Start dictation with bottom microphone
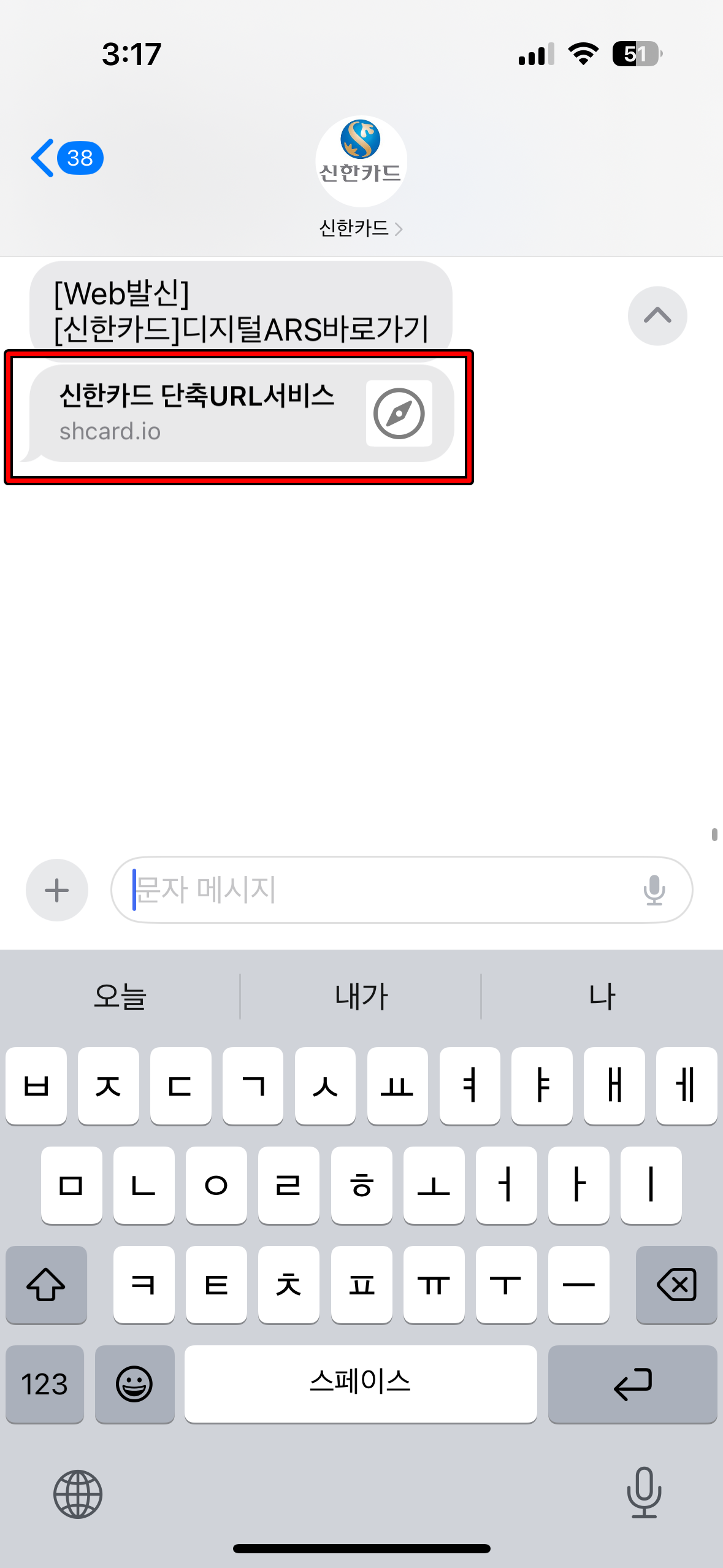 [644, 1493]
